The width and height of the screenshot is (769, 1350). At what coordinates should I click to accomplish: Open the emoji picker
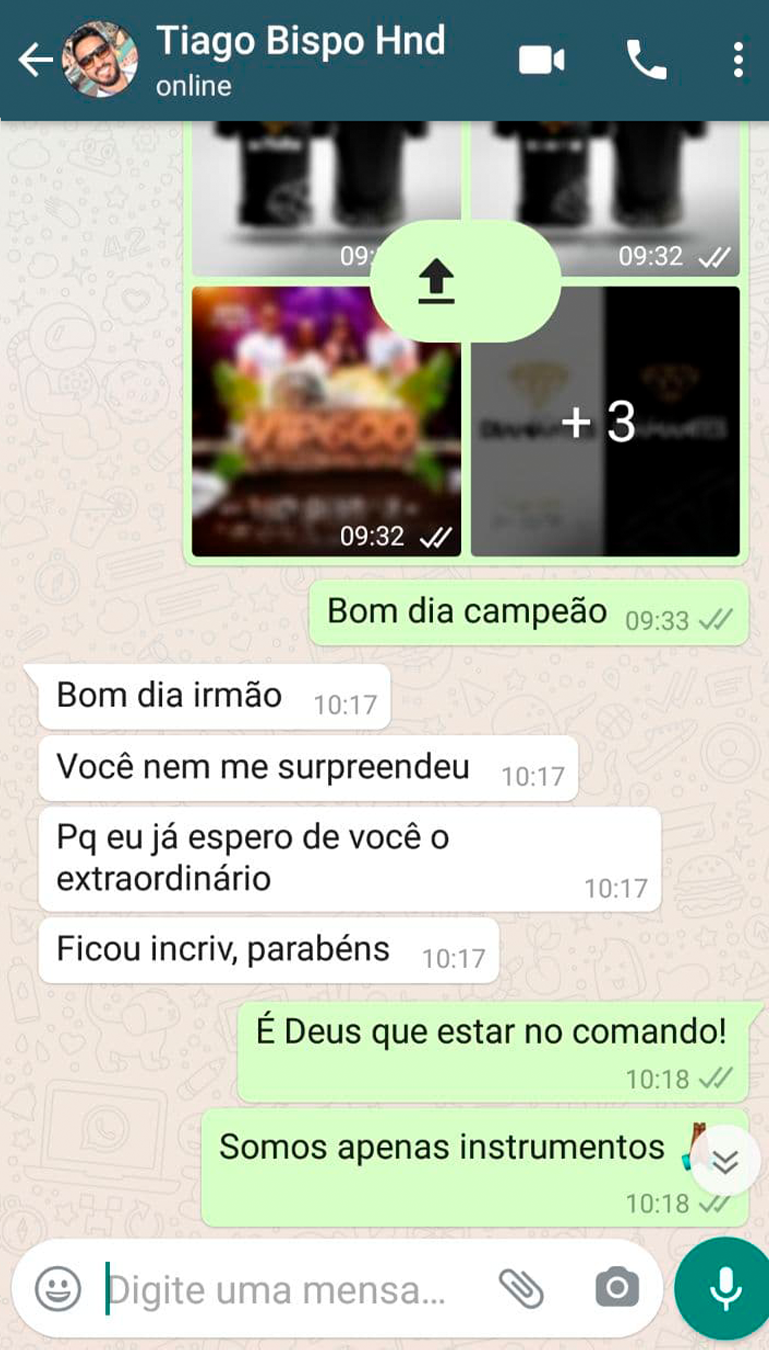coord(58,1289)
